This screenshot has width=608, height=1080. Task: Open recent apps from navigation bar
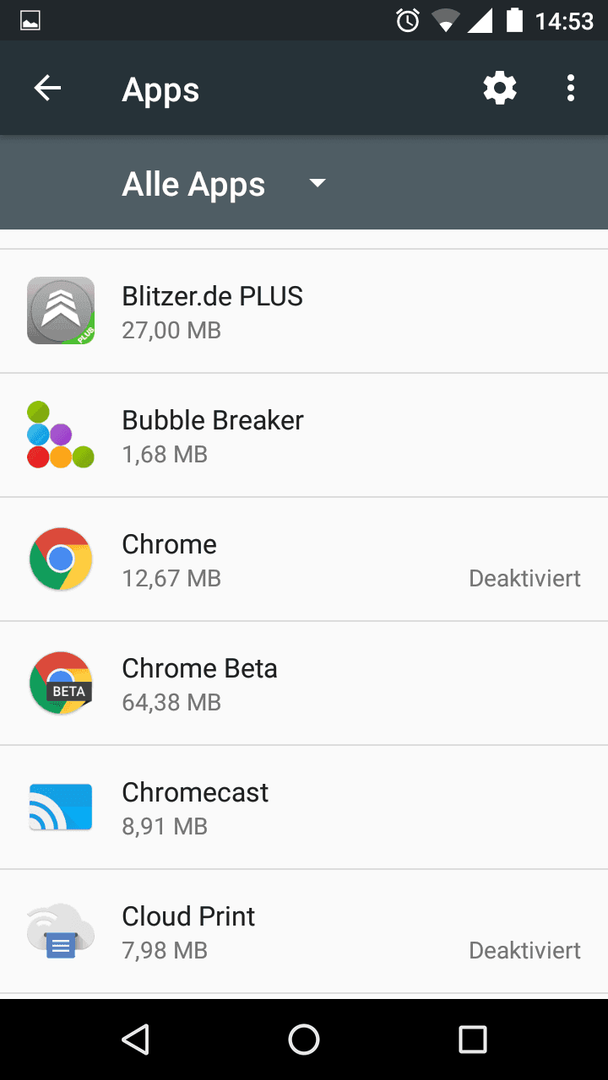coord(473,1039)
